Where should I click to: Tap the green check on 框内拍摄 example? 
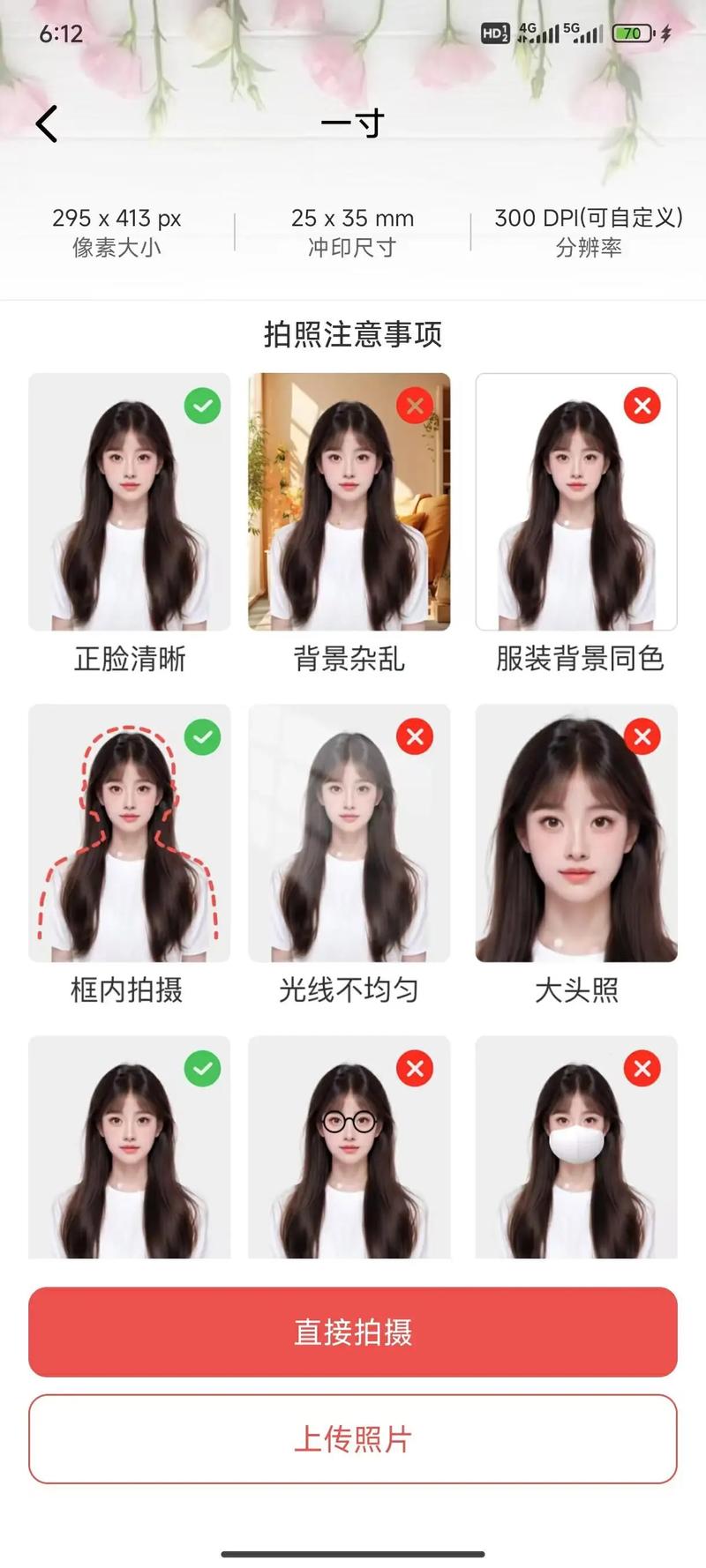click(x=202, y=737)
